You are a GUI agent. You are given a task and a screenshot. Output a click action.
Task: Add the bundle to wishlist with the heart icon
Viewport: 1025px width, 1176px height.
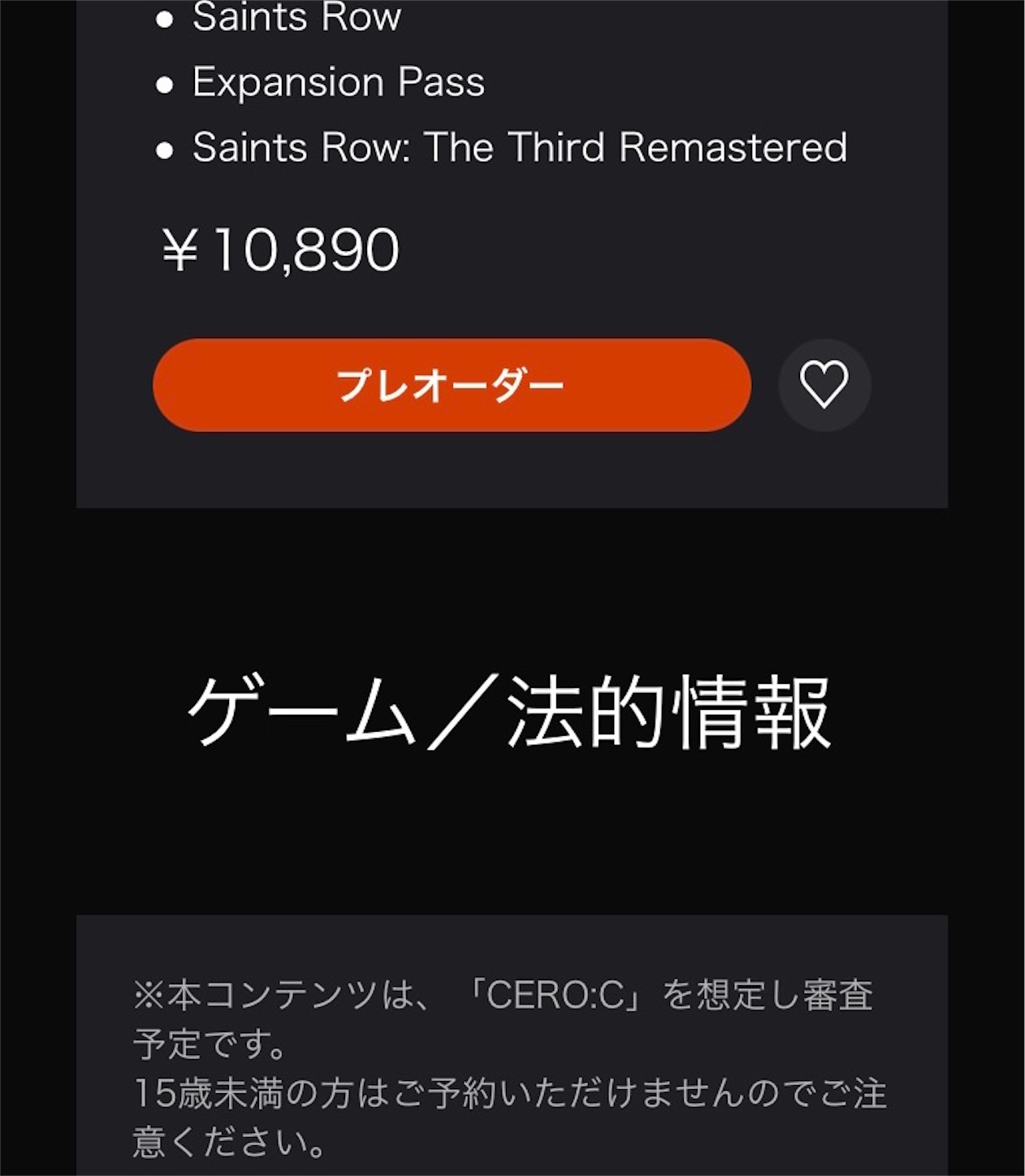coord(824,385)
